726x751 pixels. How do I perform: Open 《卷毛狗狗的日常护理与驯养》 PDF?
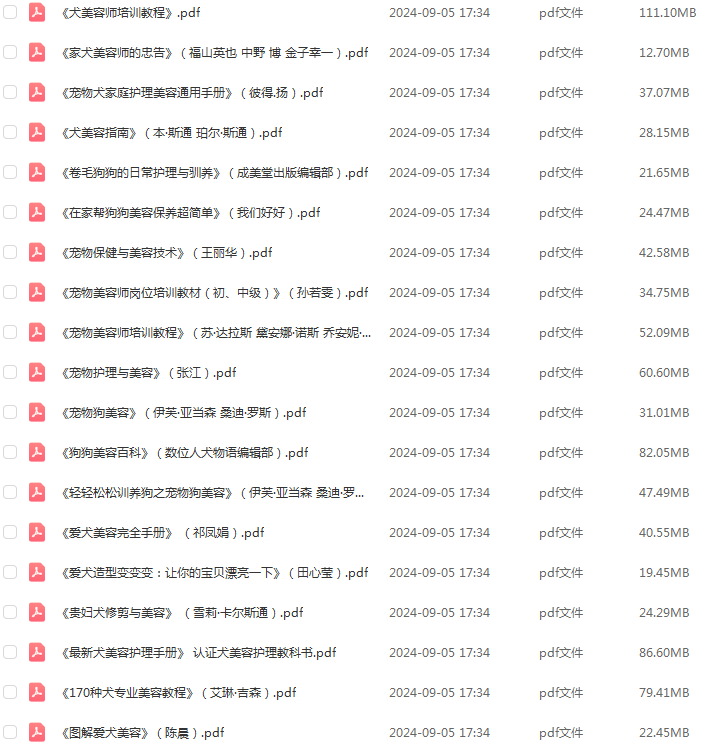214,172
